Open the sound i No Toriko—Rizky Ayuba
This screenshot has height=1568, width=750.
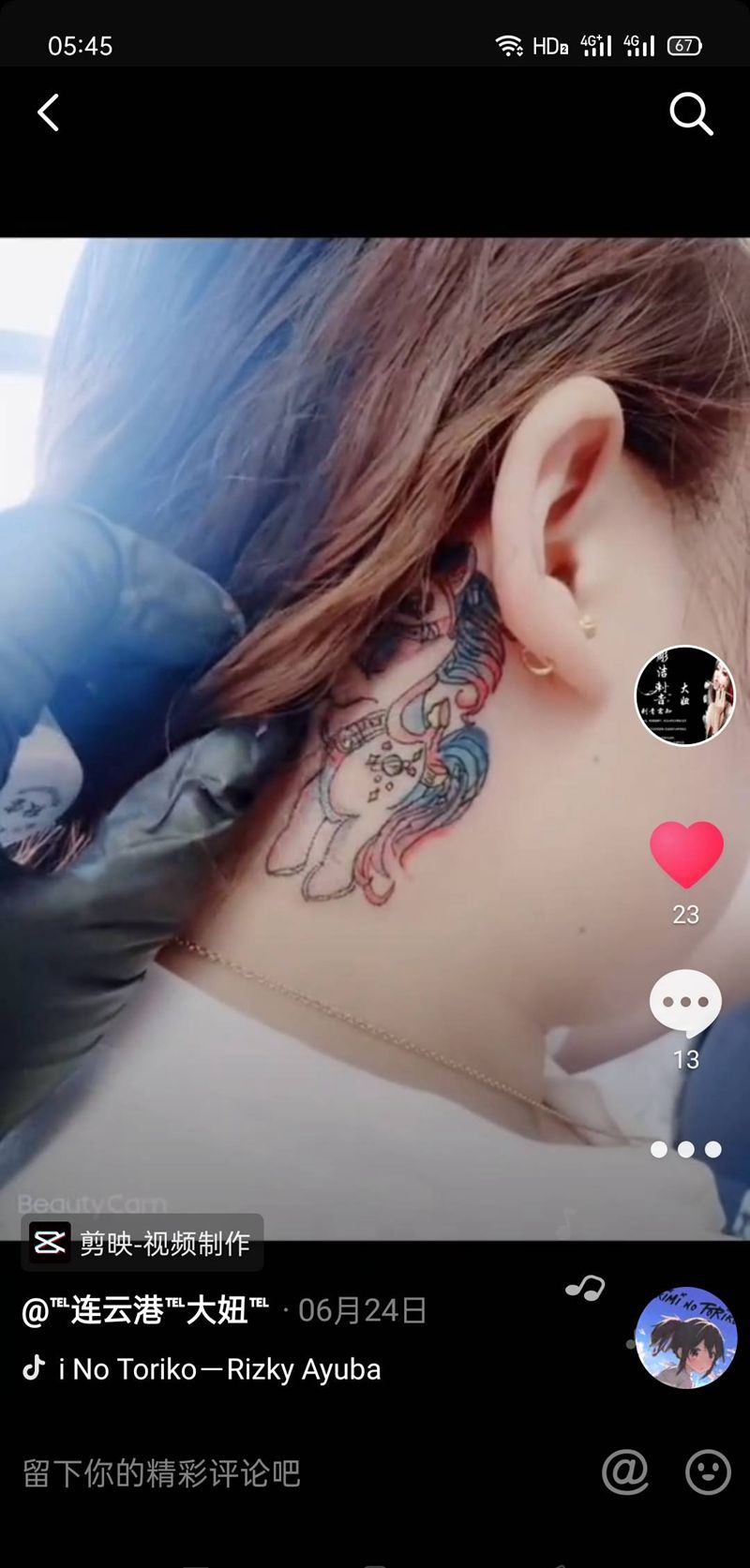(x=218, y=1369)
